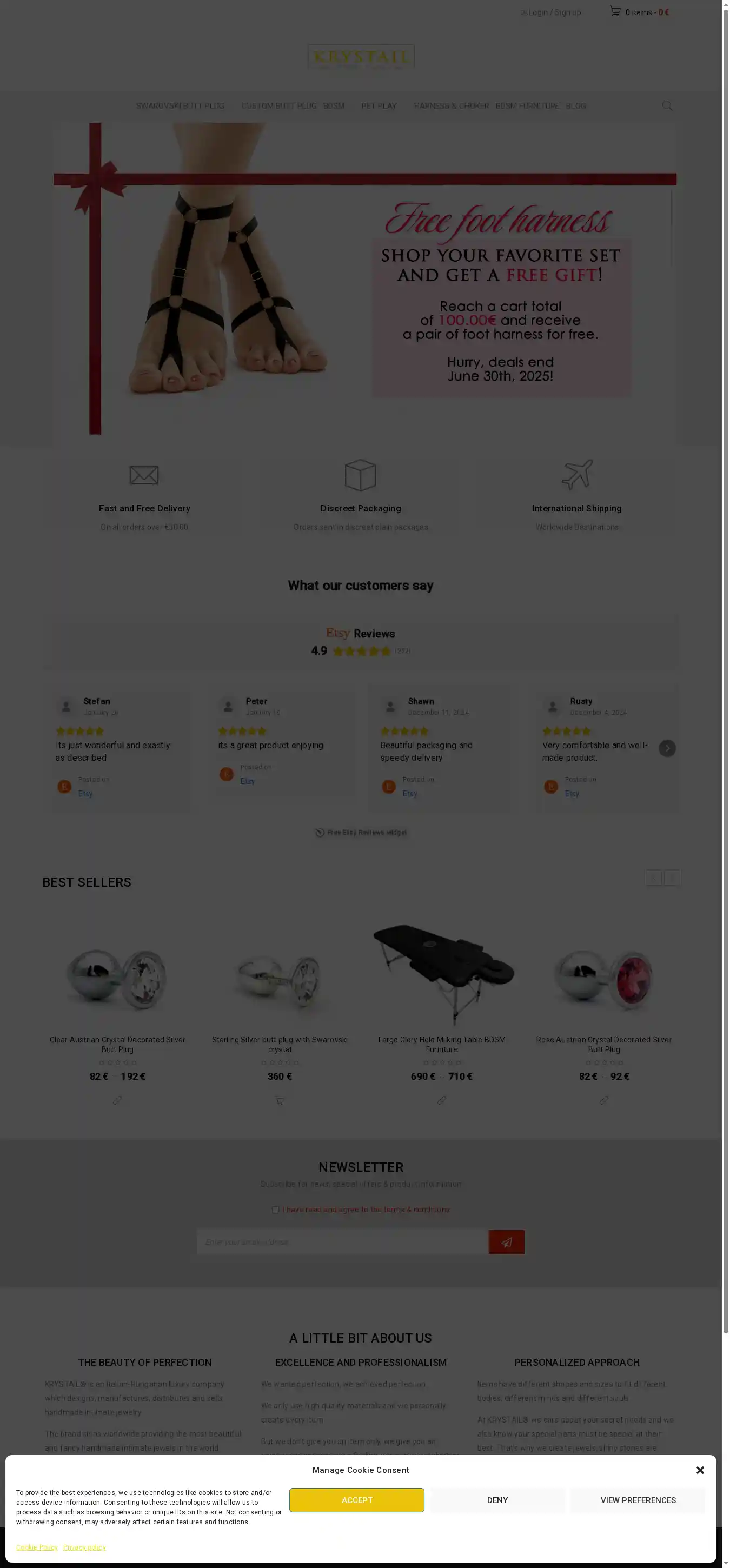Focus the newsletter email field
The height and width of the screenshot is (1568, 730).
point(342,1242)
